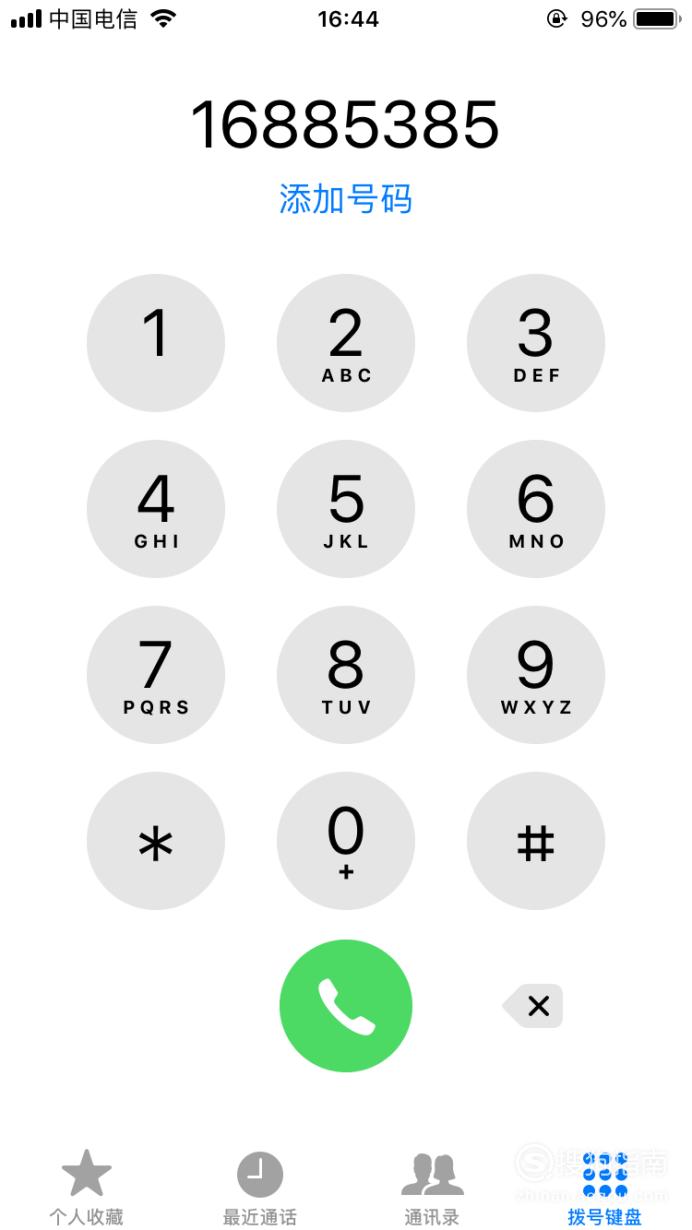Select the 拨号键盘 tab
The height and width of the screenshot is (1230, 692).
(x=605, y=1188)
